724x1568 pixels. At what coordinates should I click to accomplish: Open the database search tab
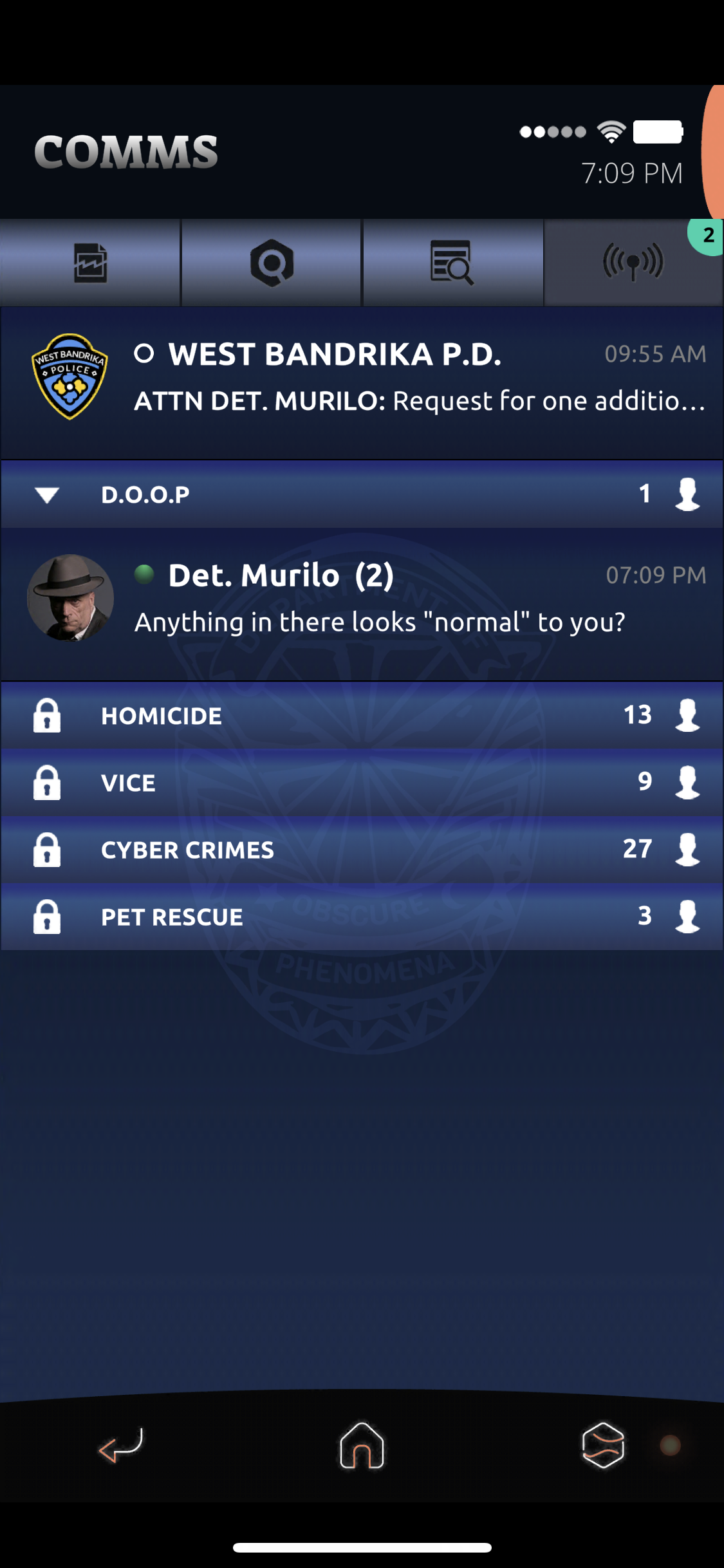coord(452,263)
